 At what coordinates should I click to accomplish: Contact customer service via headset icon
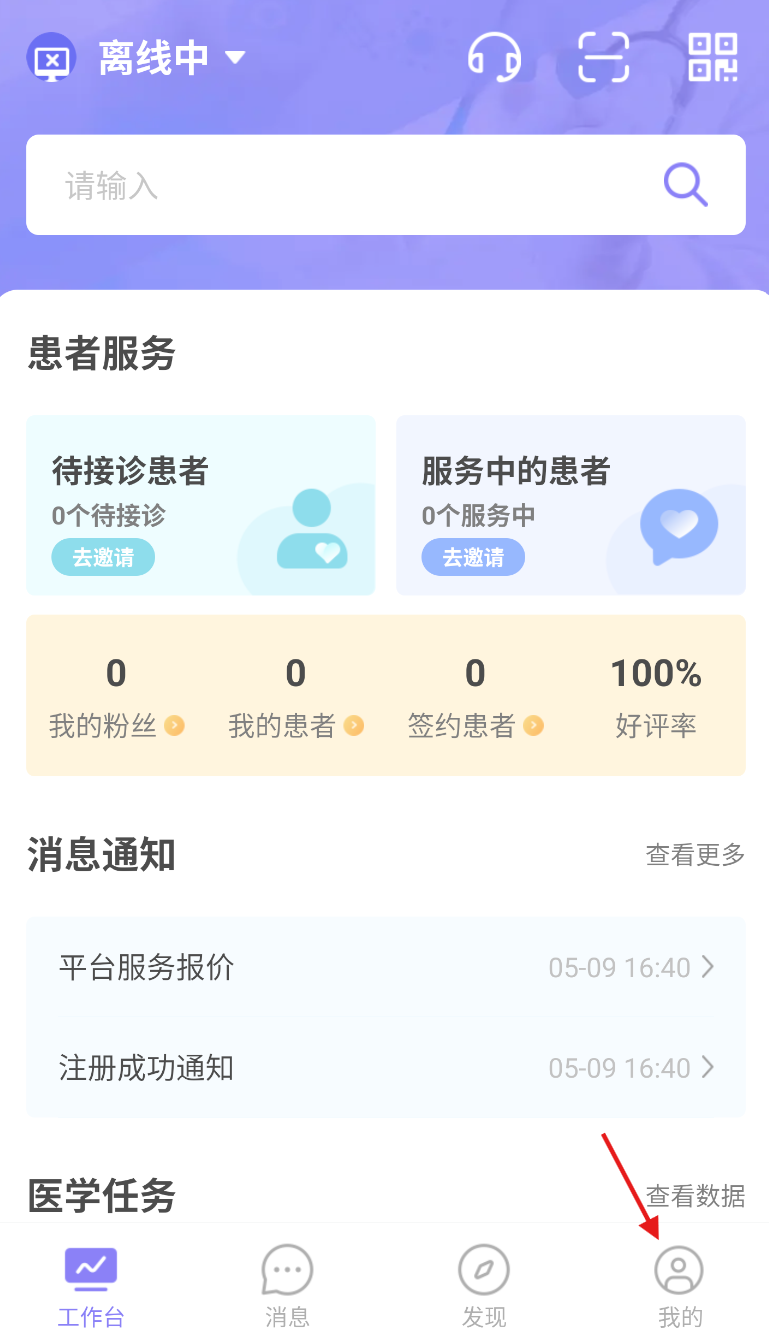click(495, 57)
